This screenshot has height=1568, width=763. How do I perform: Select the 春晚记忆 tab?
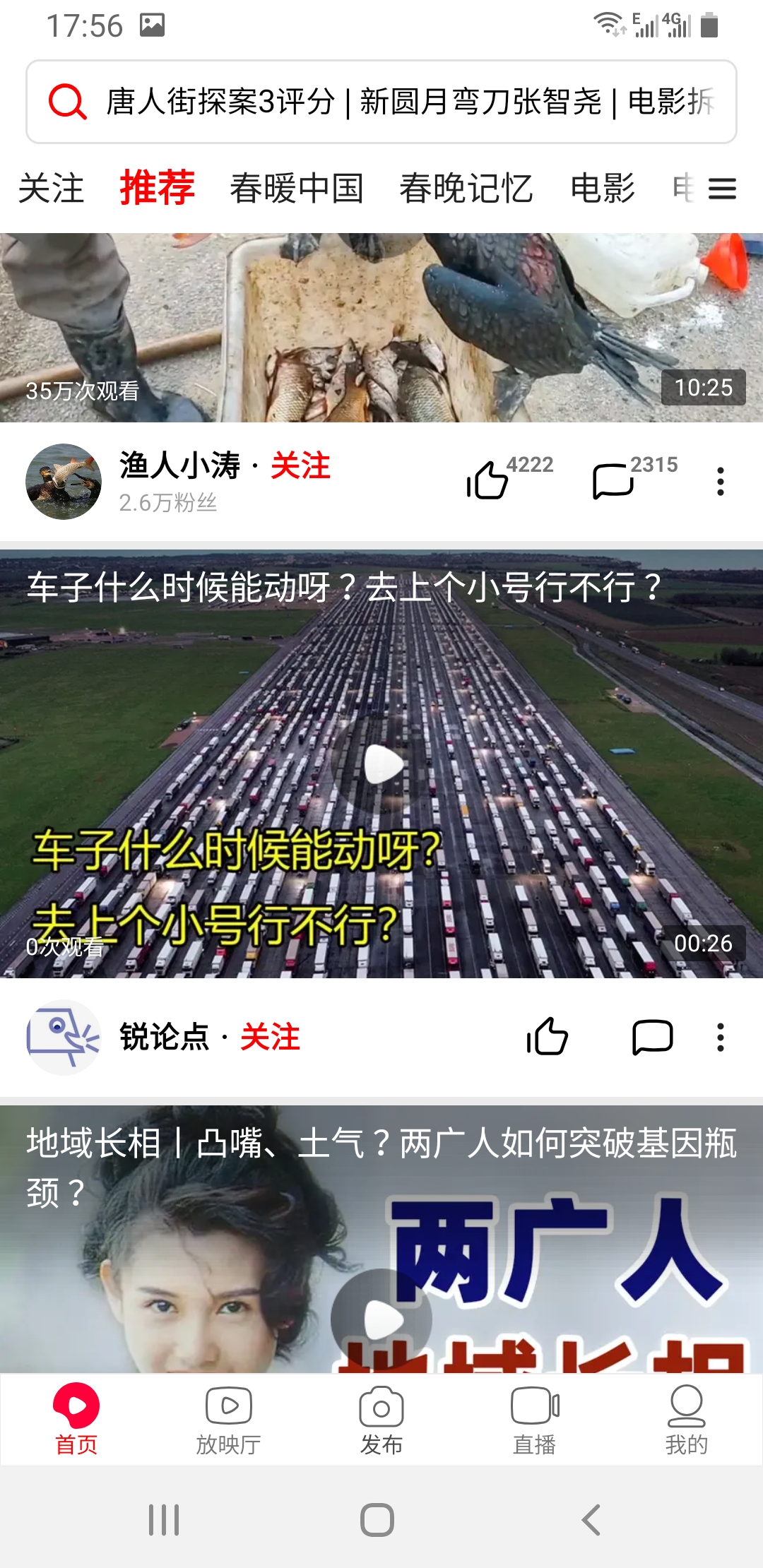click(468, 189)
